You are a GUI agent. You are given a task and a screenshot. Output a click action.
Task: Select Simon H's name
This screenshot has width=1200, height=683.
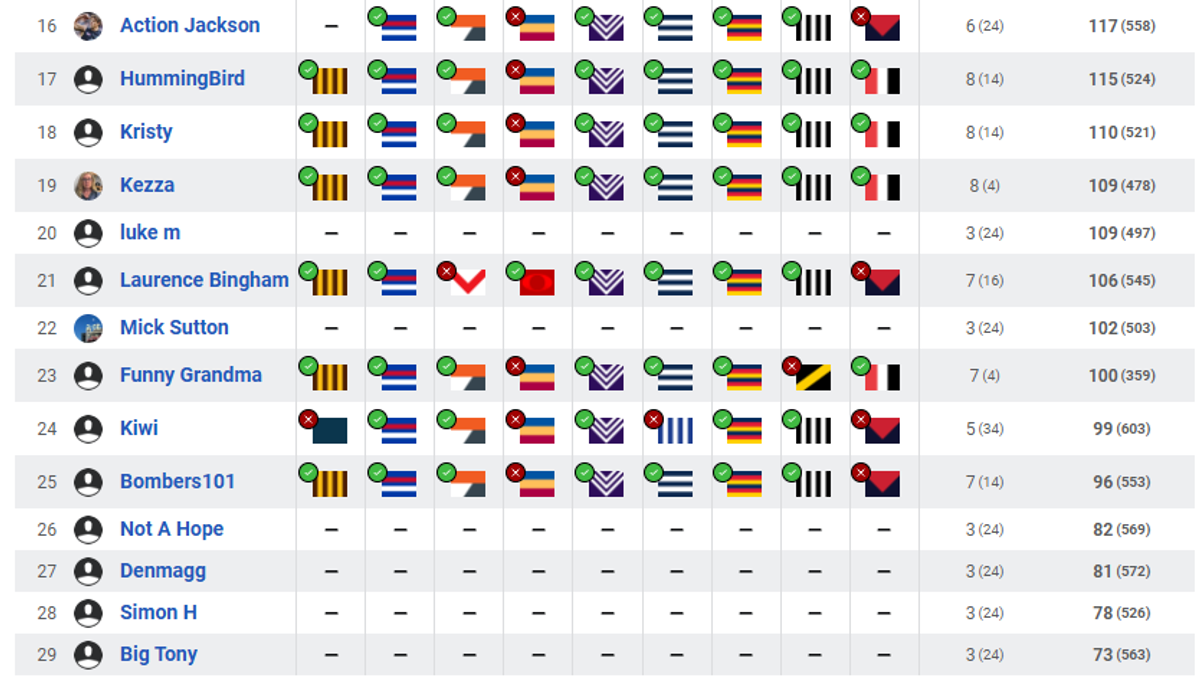(158, 612)
